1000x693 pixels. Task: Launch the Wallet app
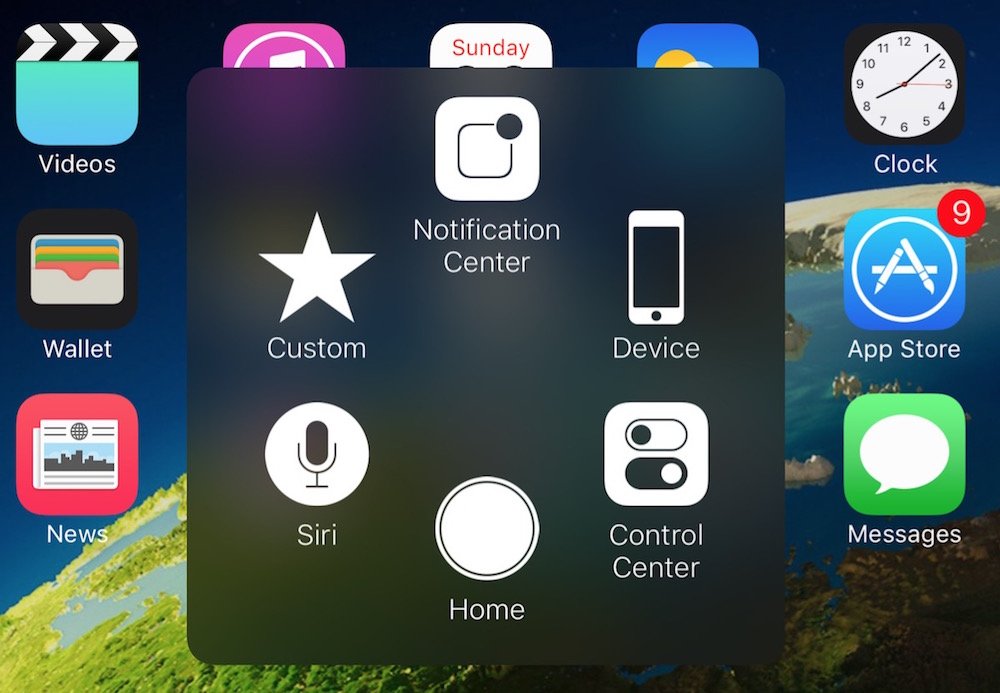77,269
